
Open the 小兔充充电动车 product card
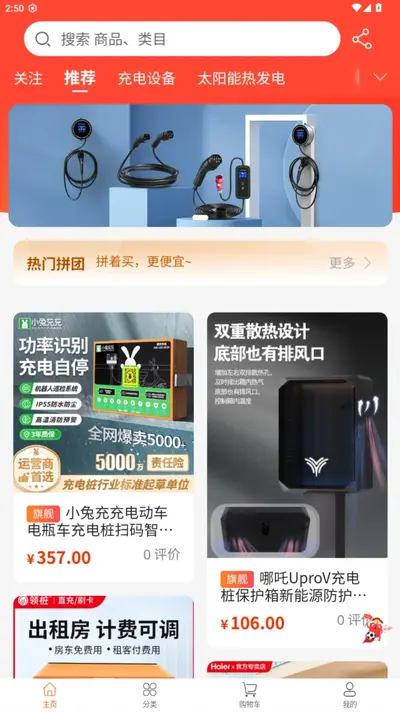pos(104,447)
